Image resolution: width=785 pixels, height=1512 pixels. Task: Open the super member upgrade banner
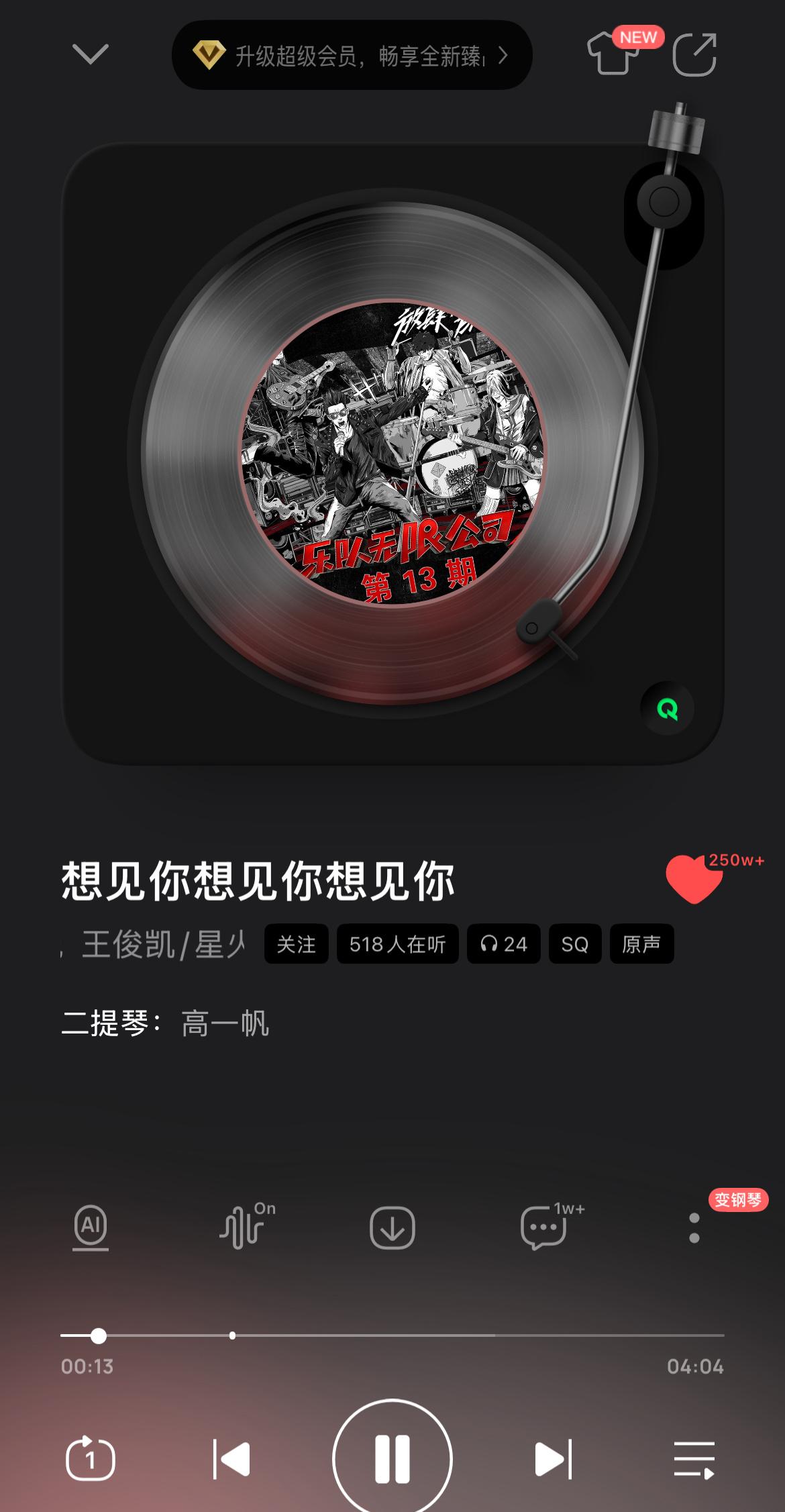[352, 56]
